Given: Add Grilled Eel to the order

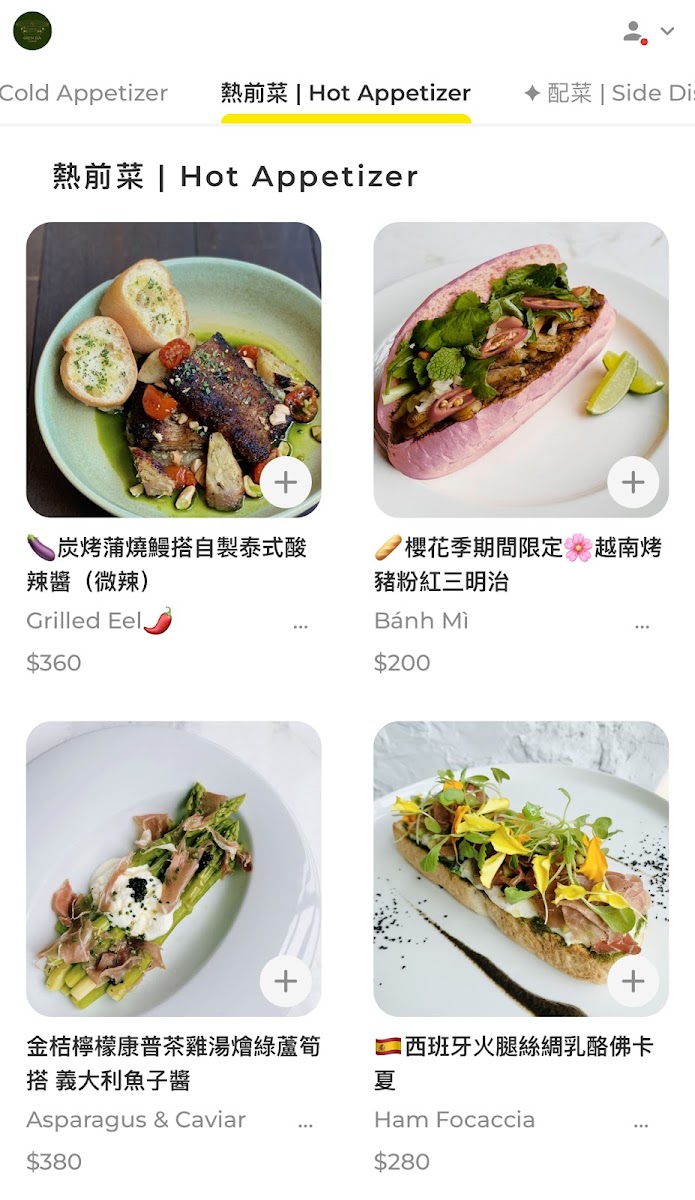Looking at the screenshot, I should coord(286,482).
